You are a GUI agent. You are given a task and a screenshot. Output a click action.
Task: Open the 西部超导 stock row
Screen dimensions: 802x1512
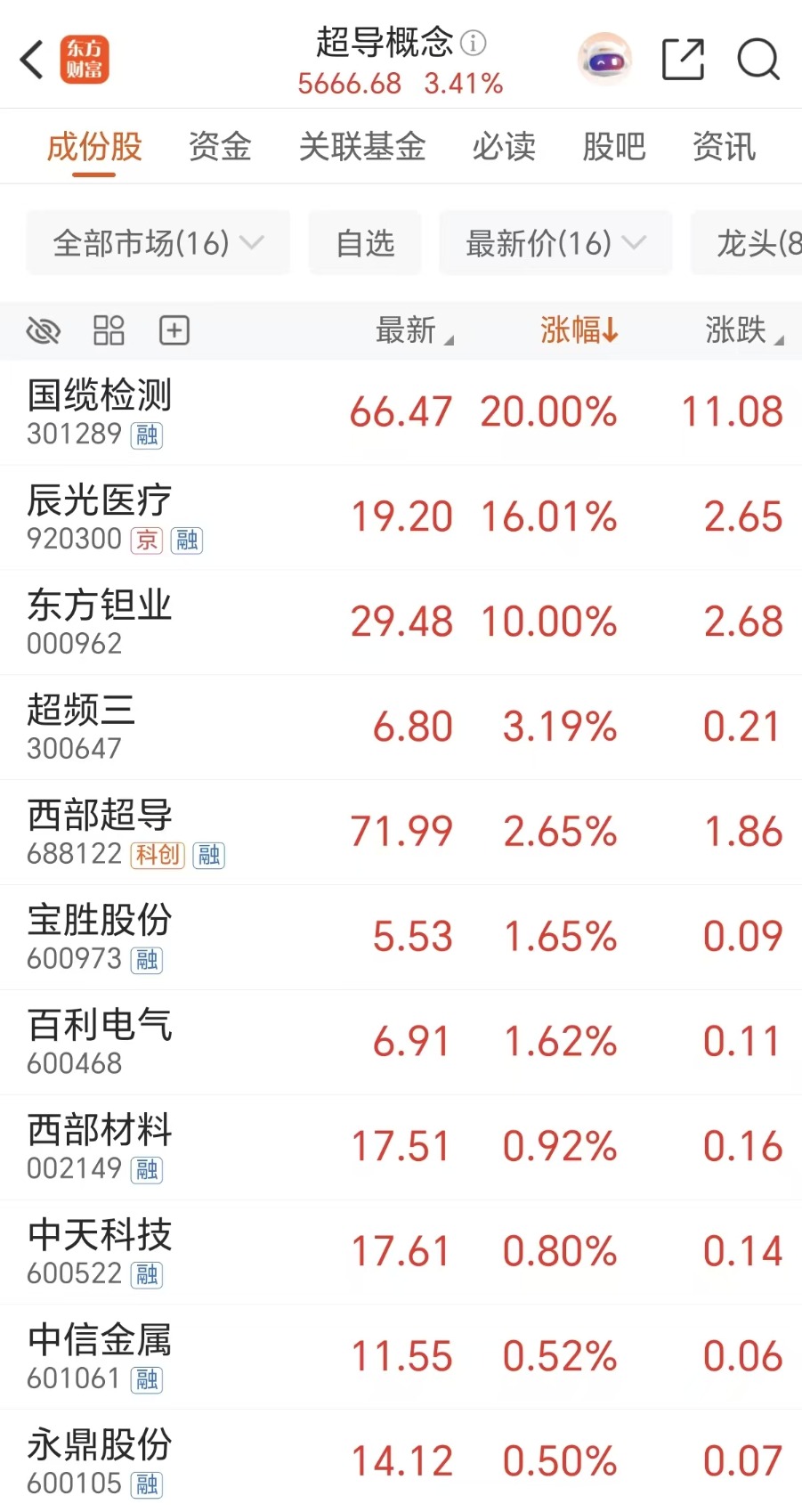401,832
